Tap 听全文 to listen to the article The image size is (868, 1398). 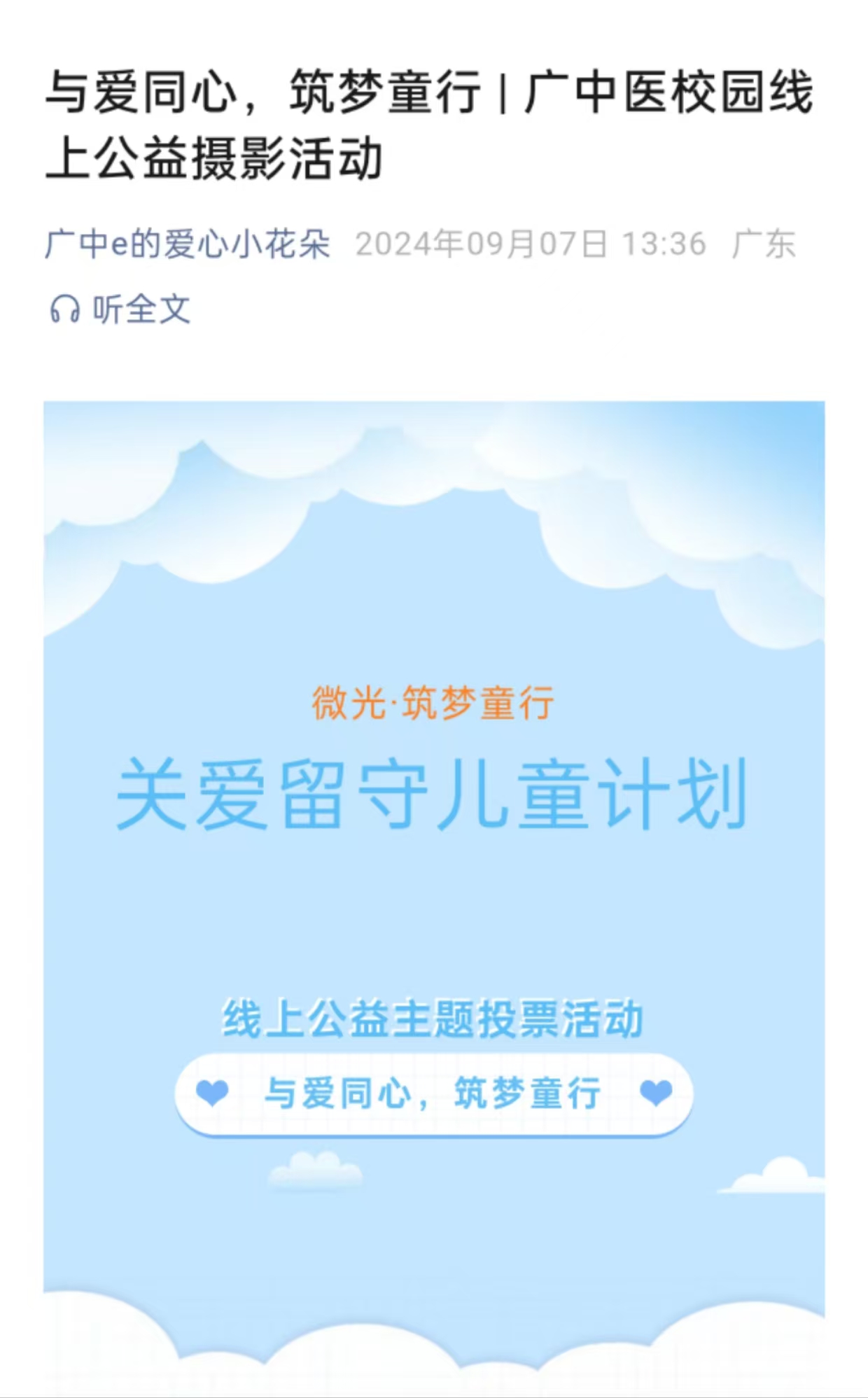pyautogui.click(x=120, y=309)
